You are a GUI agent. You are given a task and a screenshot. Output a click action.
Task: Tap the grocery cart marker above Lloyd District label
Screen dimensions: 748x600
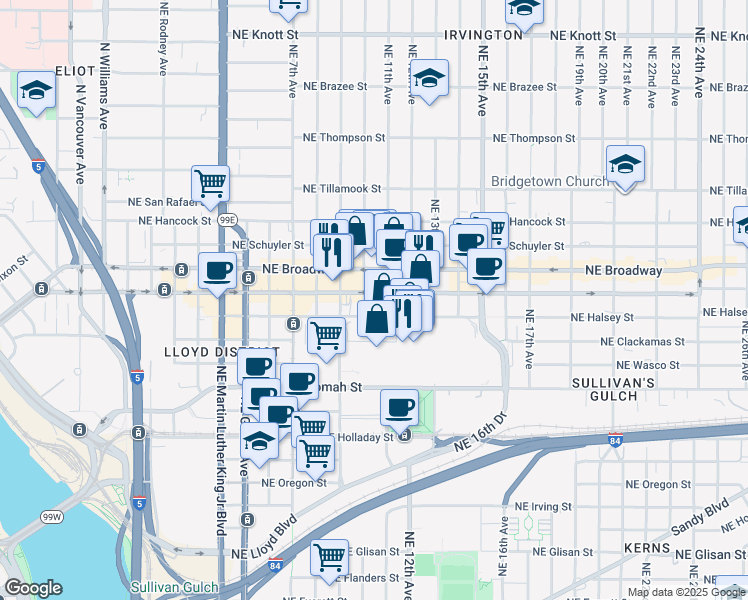coord(326,337)
